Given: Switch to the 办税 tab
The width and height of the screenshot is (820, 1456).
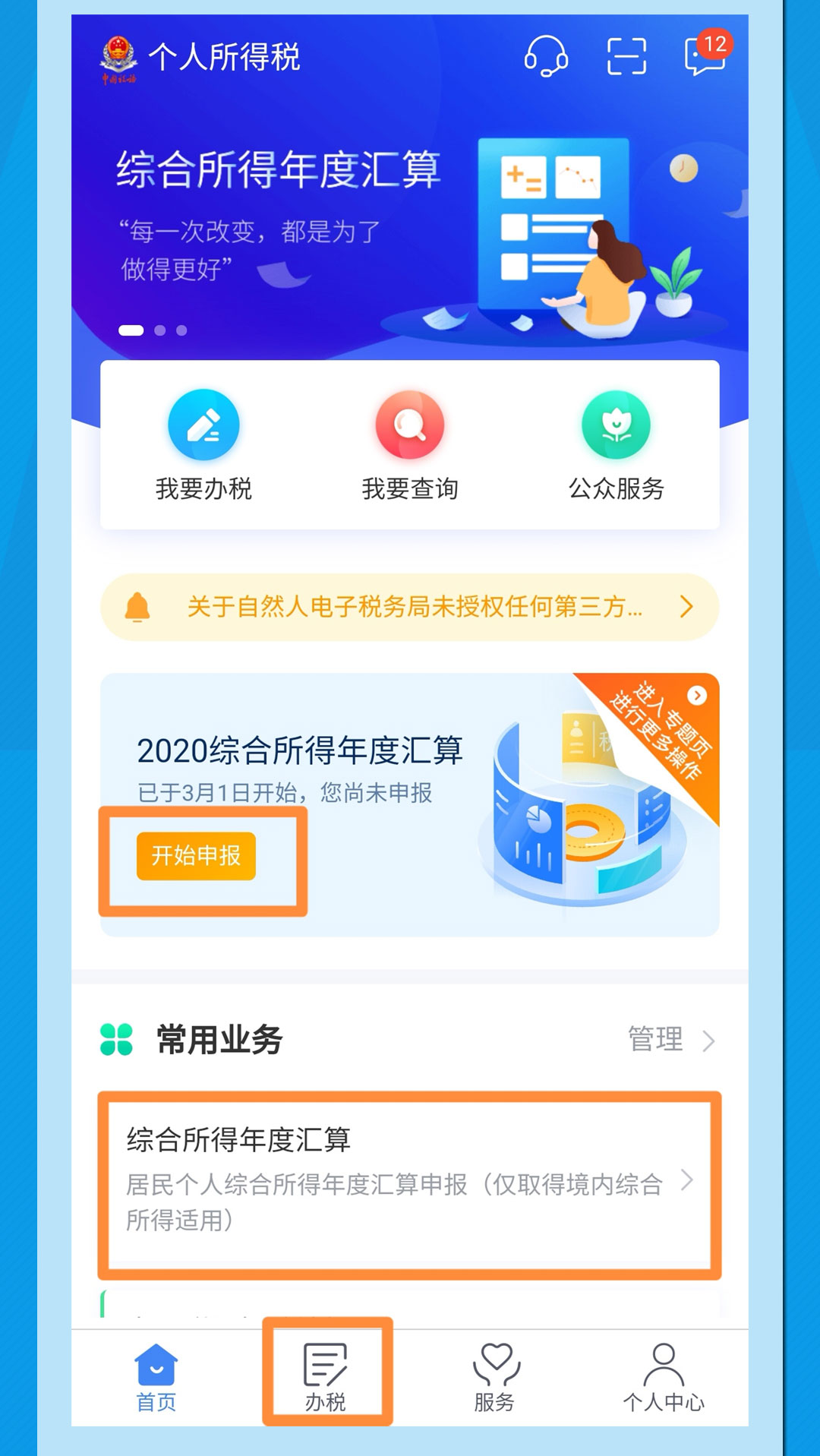Looking at the screenshot, I should coord(326,1378).
